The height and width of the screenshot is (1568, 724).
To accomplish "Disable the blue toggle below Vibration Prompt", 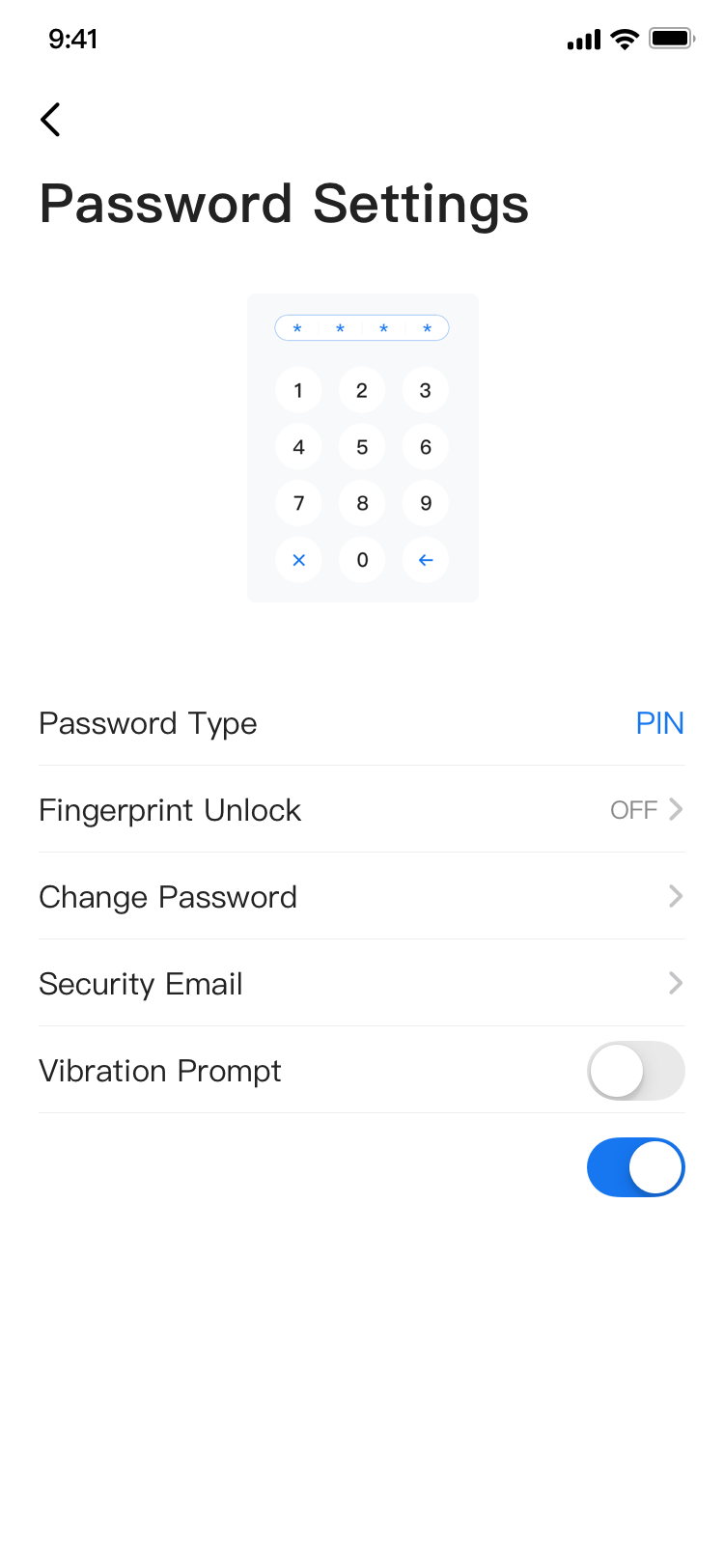I will (636, 1166).
